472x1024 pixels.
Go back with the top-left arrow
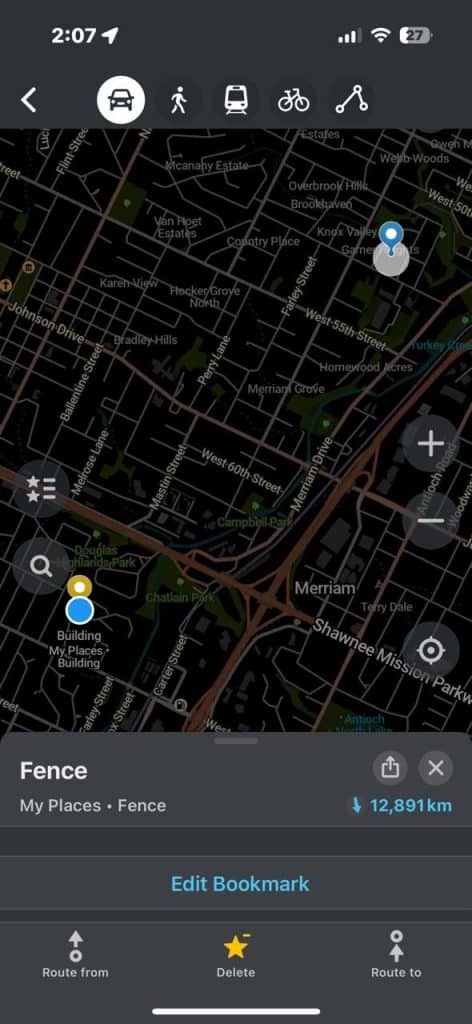29,100
